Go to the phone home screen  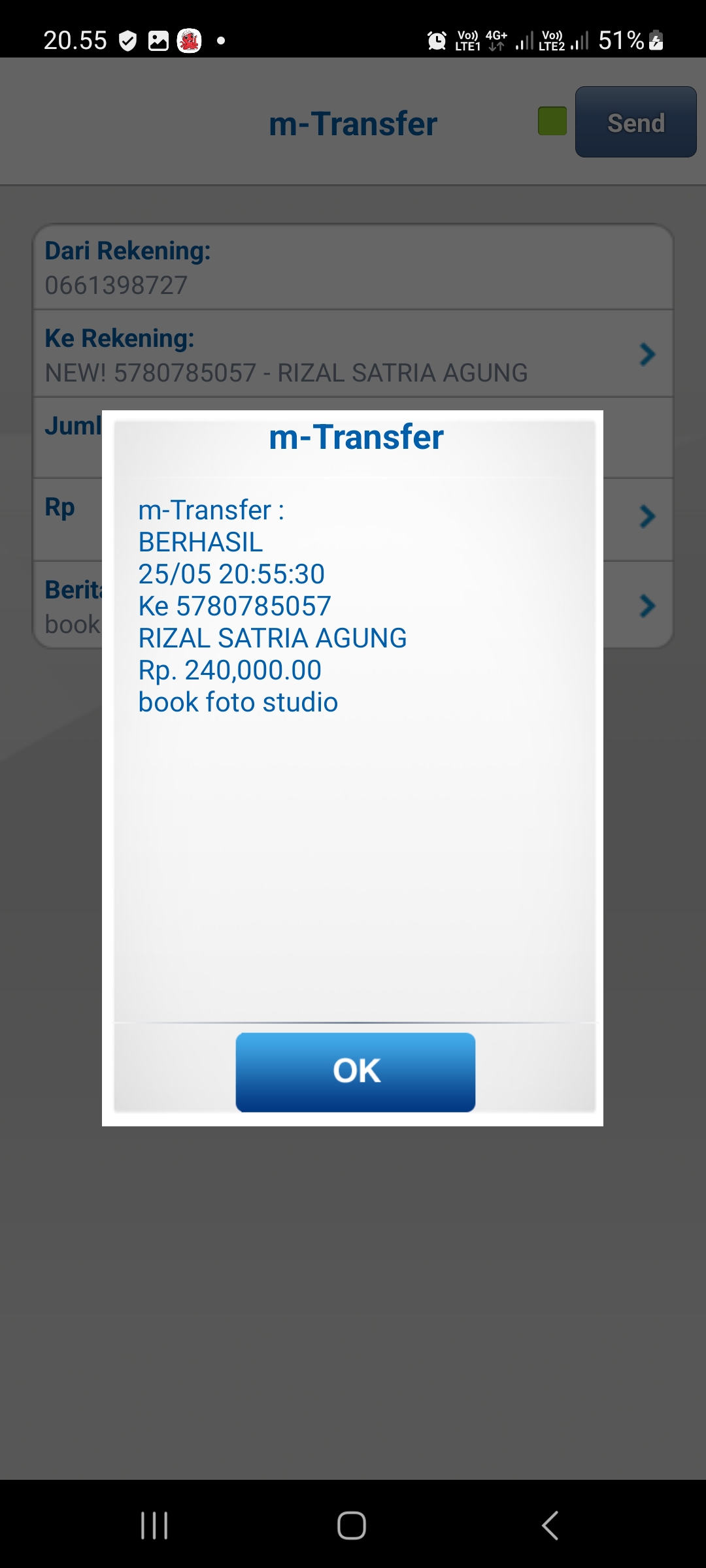click(x=352, y=1526)
